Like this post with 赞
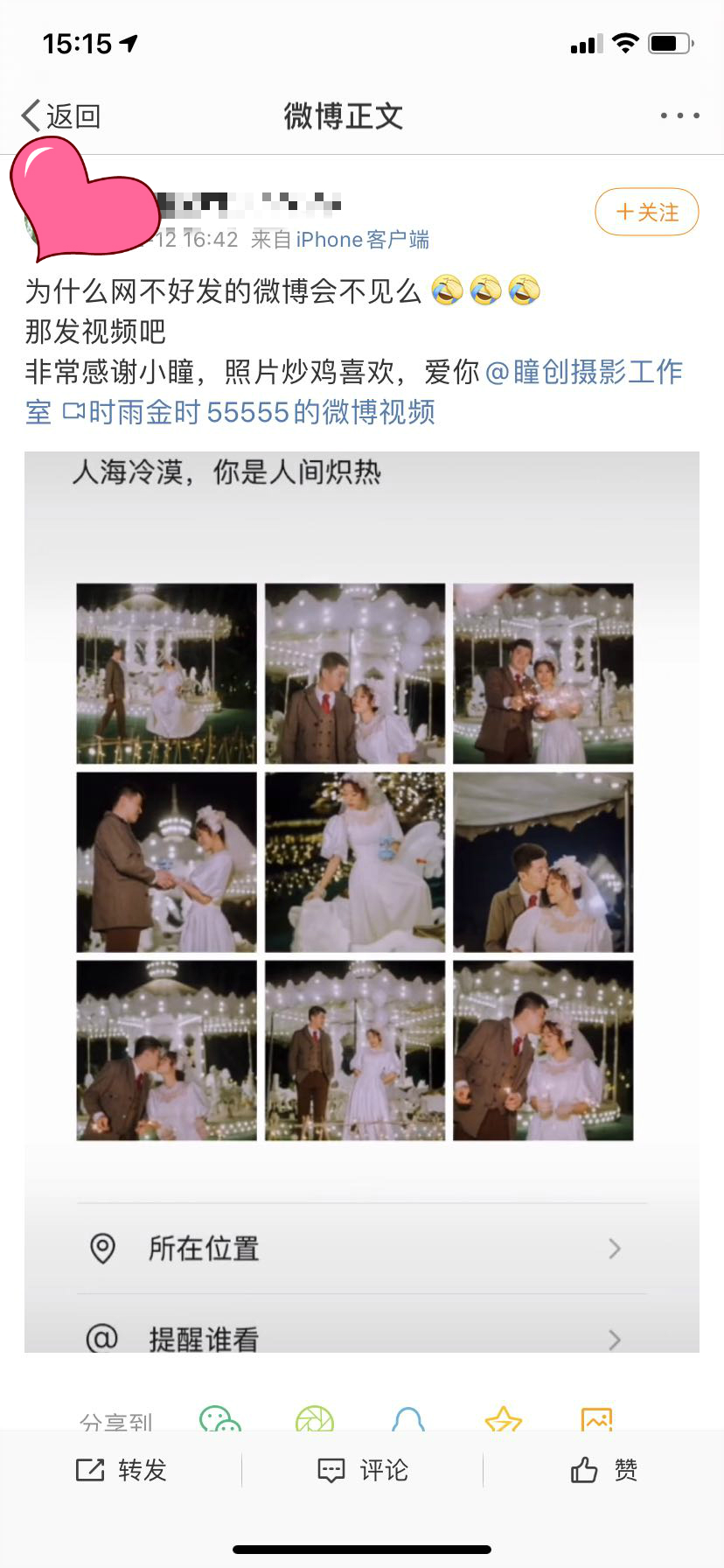 tap(603, 1470)
